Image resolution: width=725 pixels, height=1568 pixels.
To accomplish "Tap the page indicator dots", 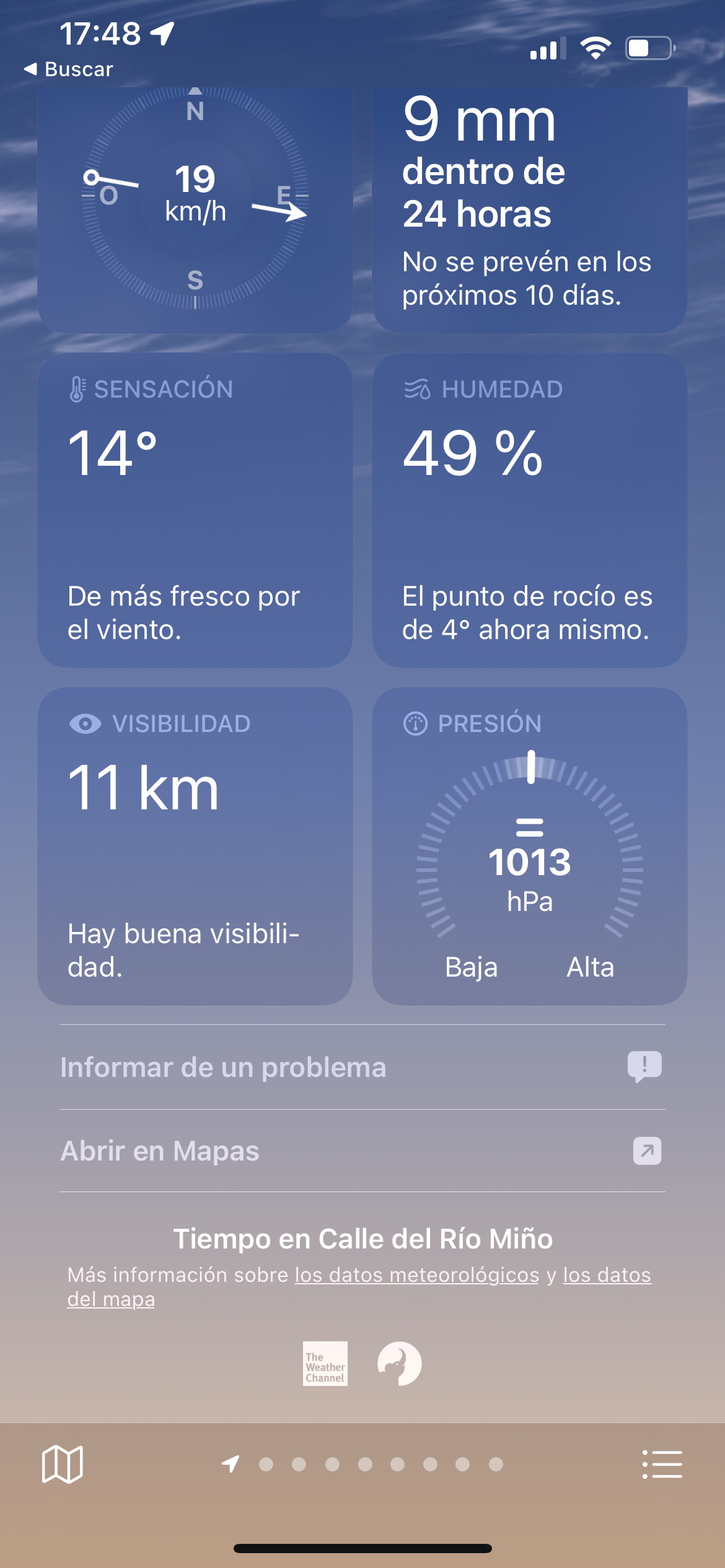I will coord(362,1464).
